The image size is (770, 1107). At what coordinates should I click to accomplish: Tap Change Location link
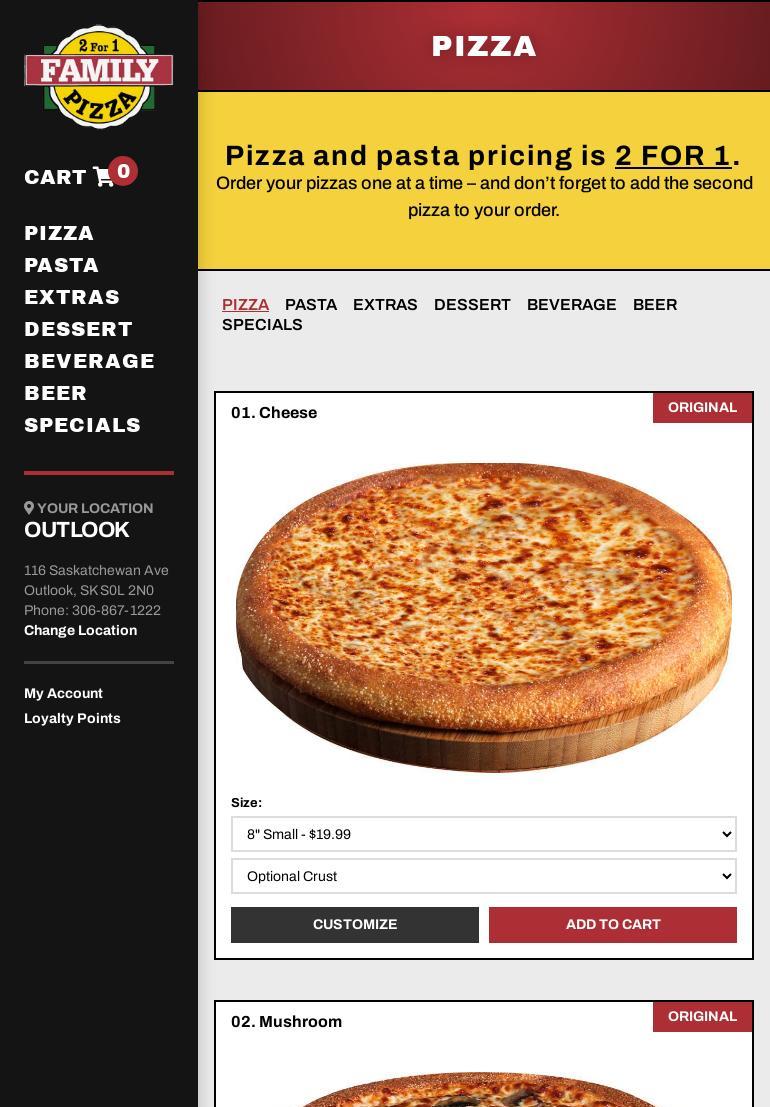80,630
